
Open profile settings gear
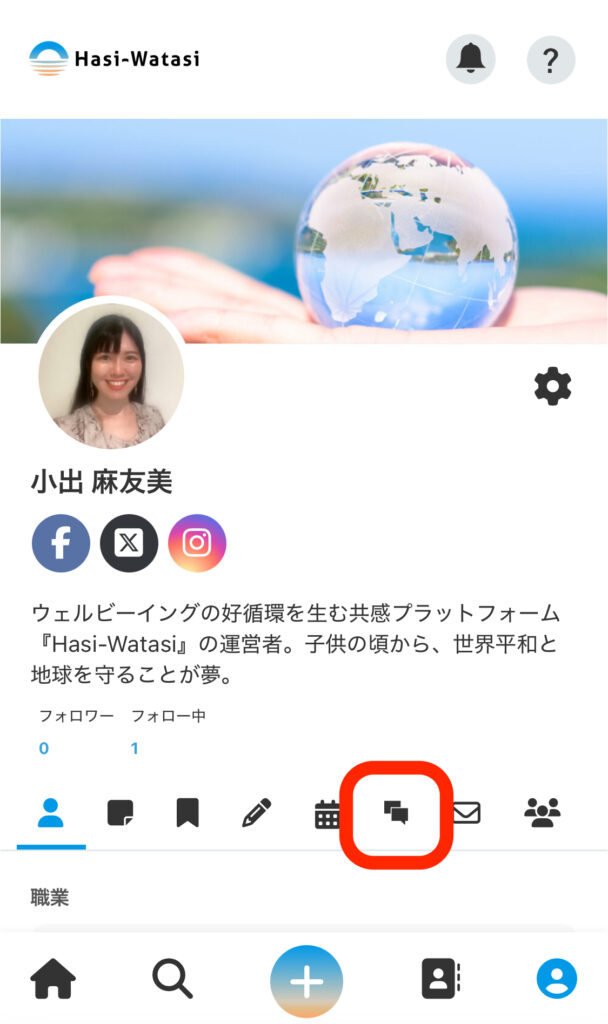[x=553, y=386]
